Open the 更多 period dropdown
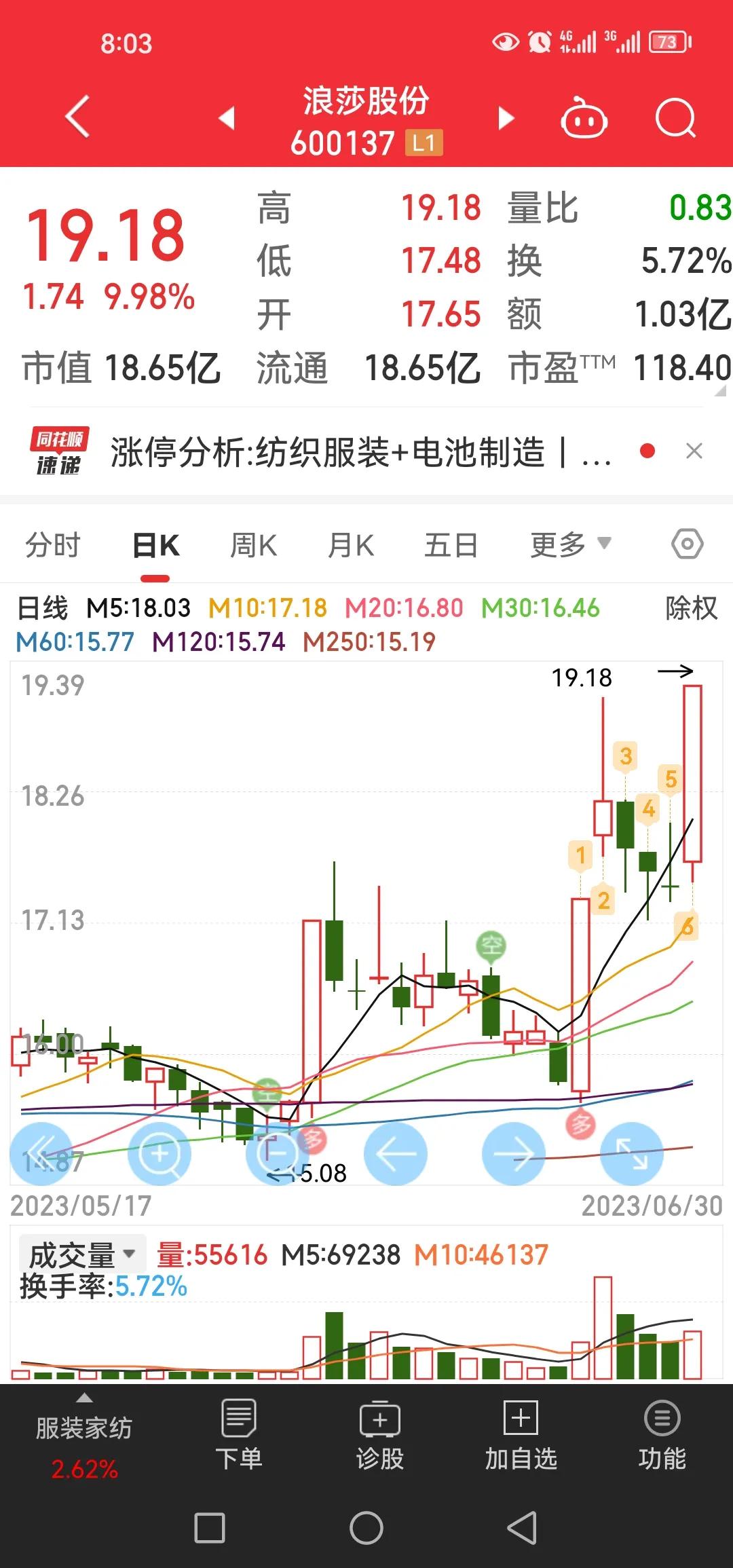 point(569,543)
